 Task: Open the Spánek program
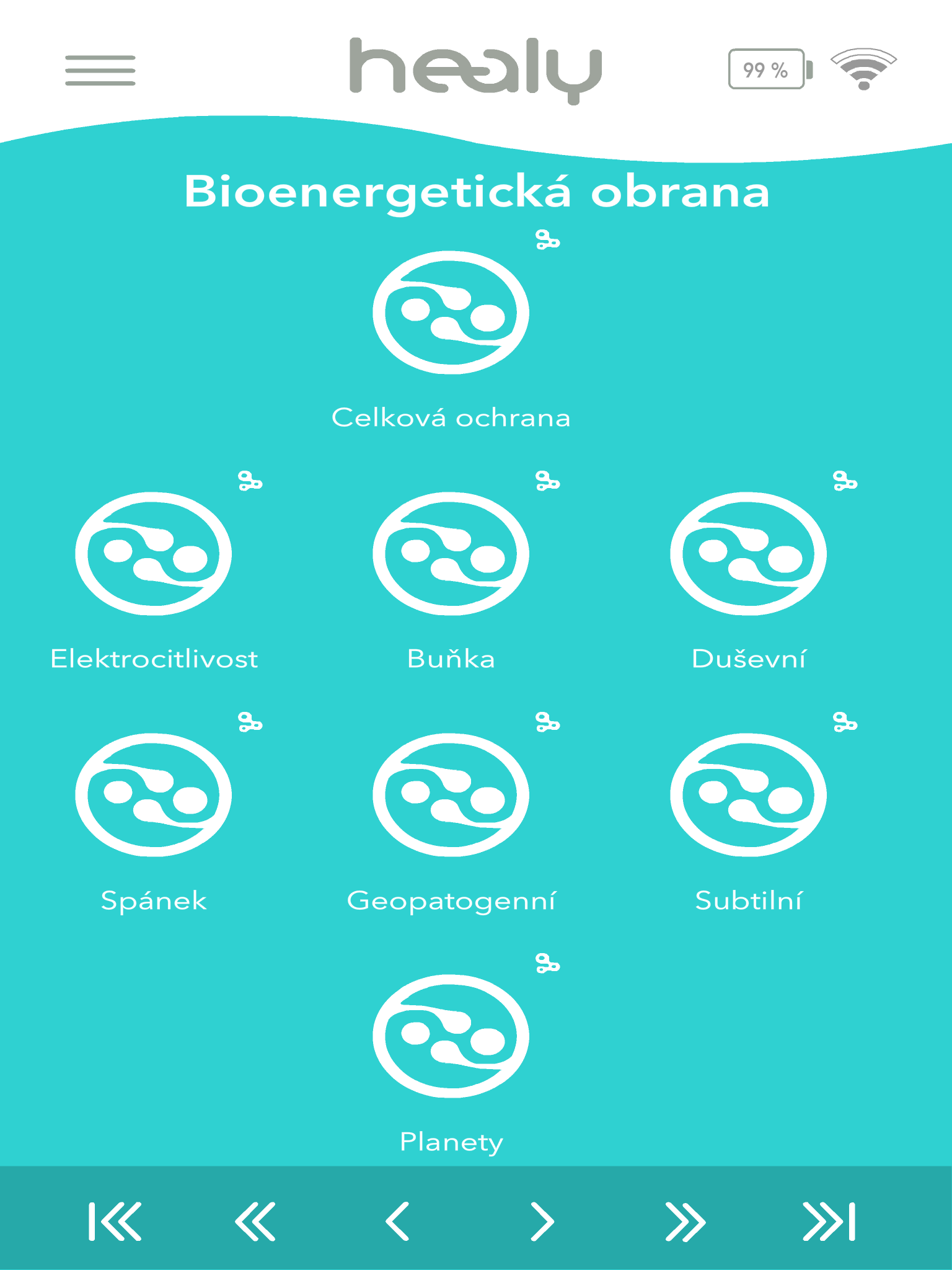pos(153,795)
